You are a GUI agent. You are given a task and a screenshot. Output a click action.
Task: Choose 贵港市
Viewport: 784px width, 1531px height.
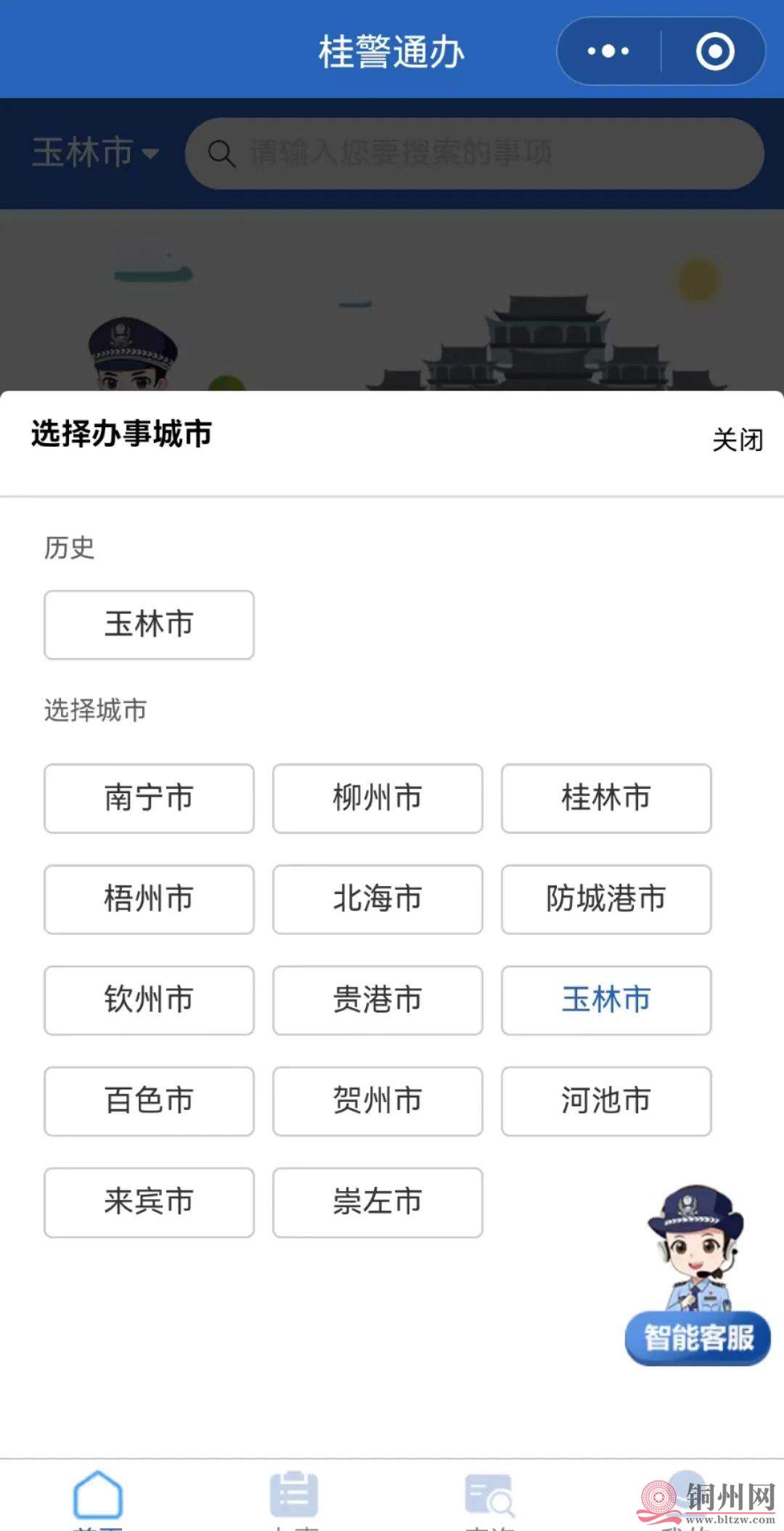coord(377,1000)
